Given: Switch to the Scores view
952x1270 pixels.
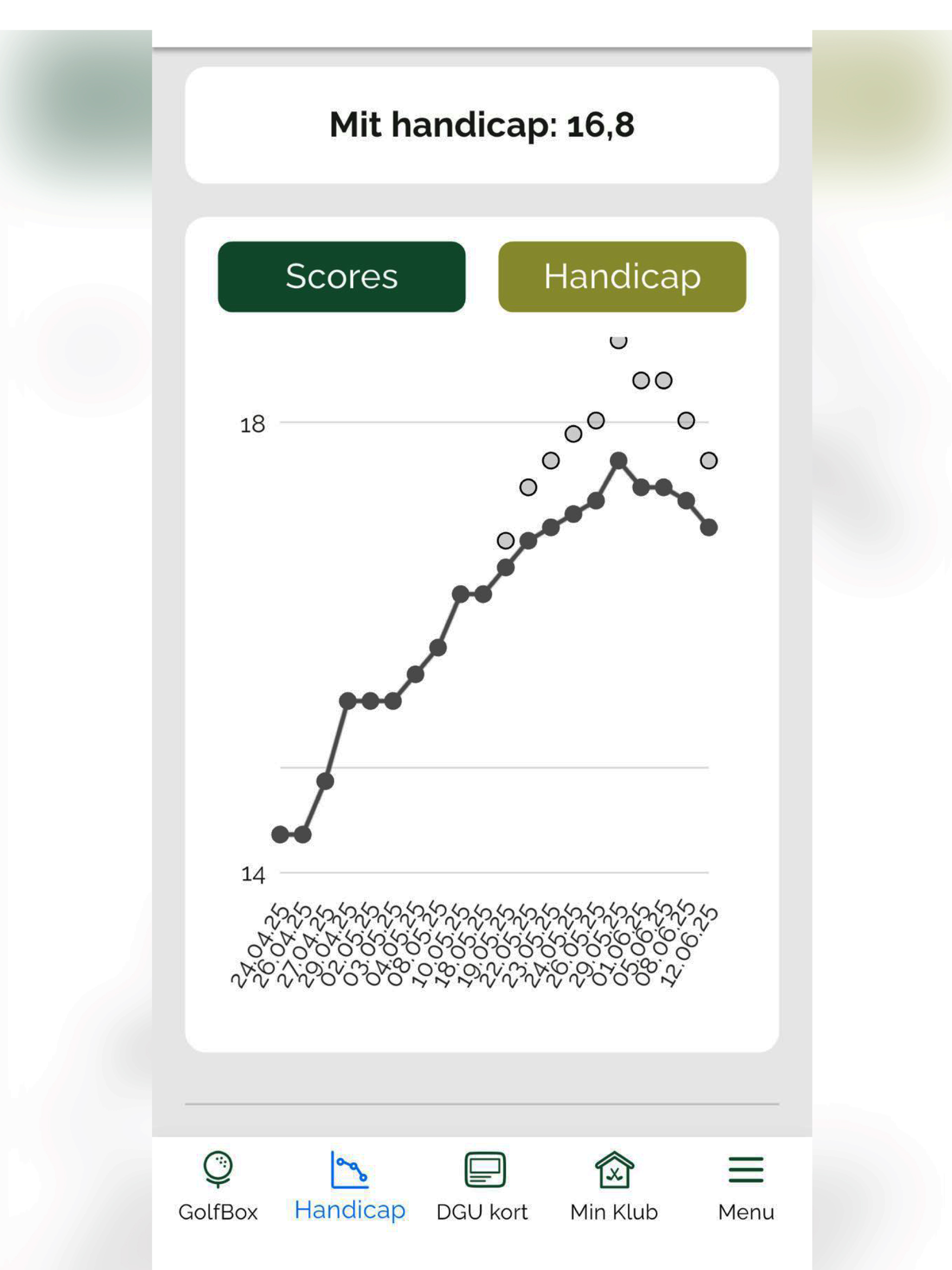Looking at the screenshot, I should point(342,277).
